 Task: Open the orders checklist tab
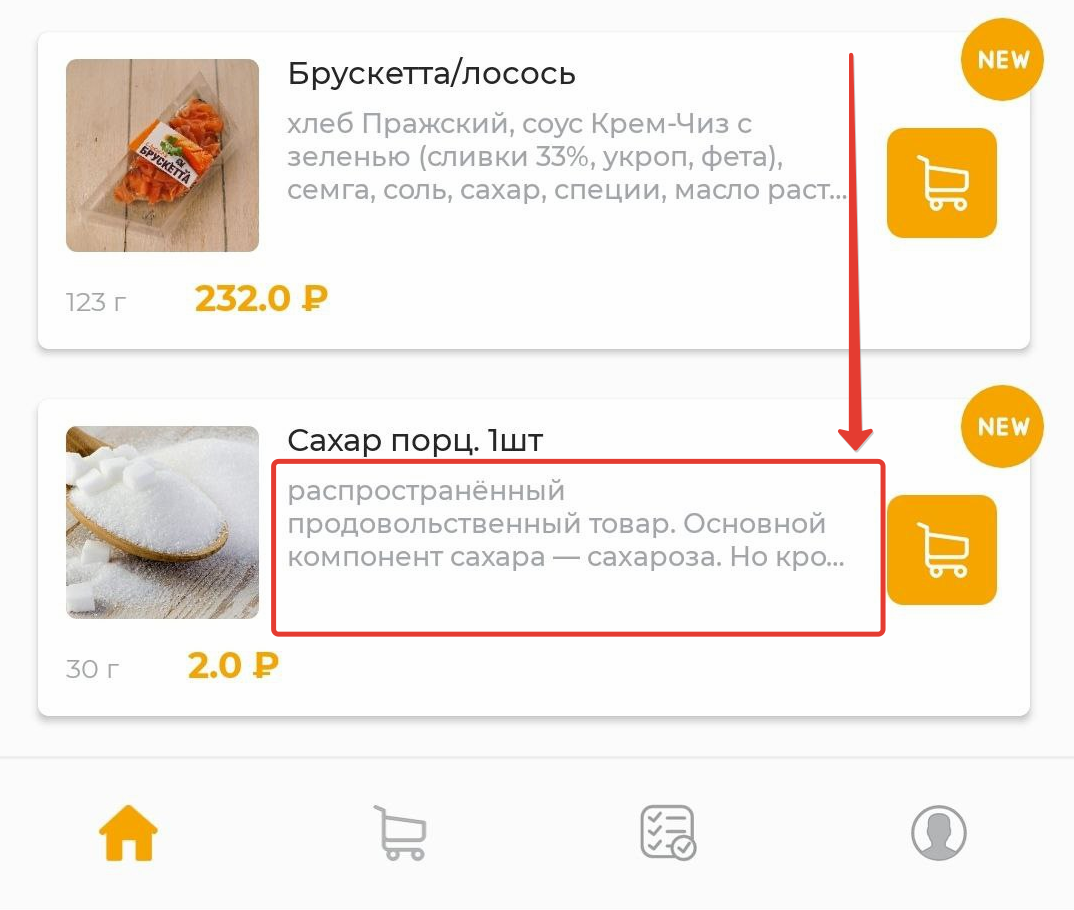(668, 832)
